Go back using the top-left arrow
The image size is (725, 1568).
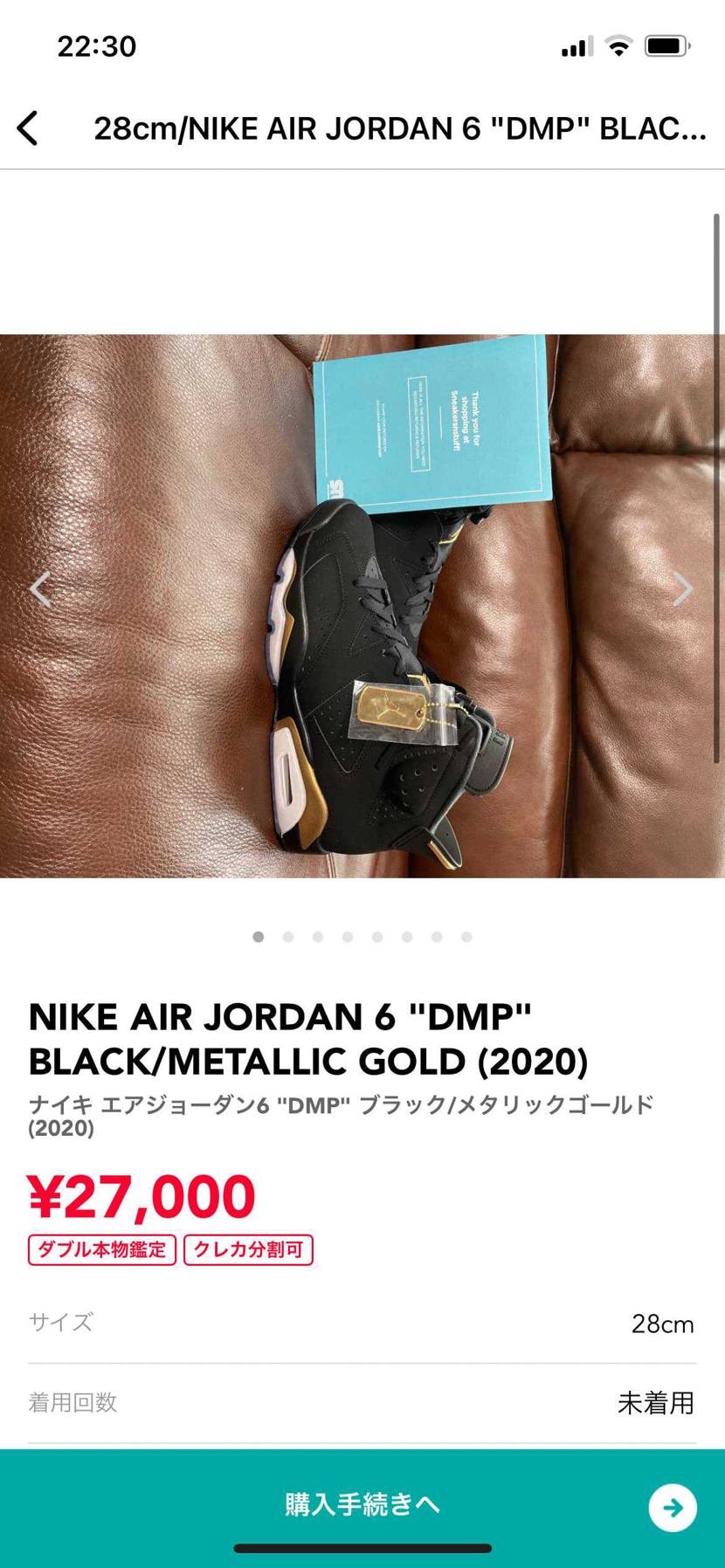coord(28,128)
